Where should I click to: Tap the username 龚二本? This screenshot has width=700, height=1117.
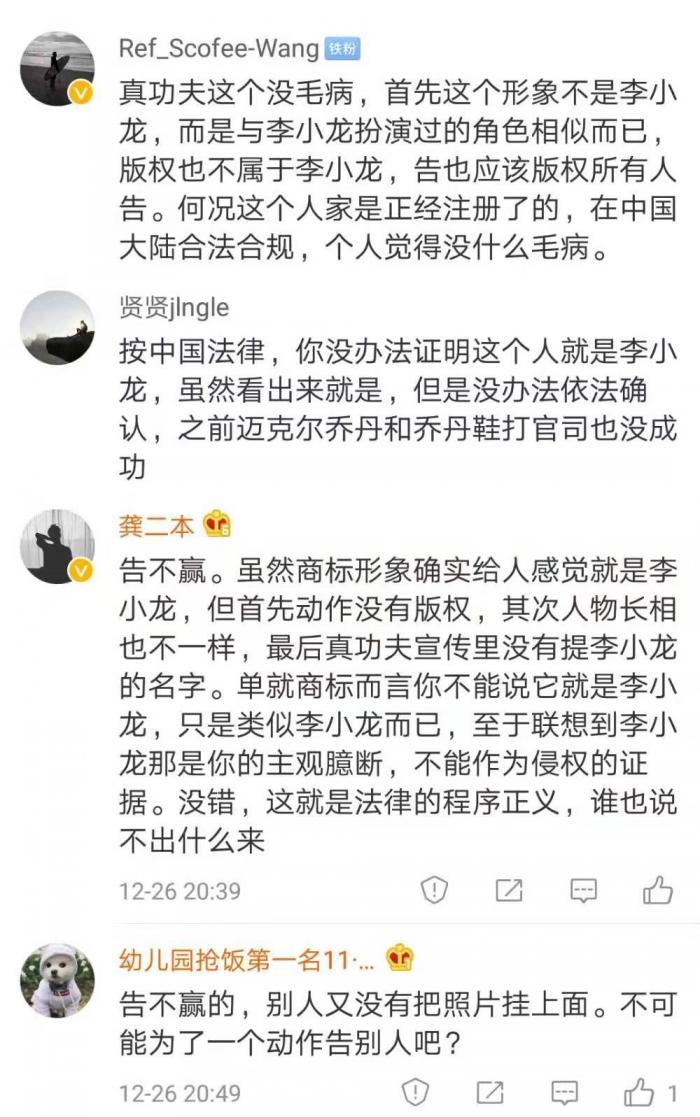(156, 524)
